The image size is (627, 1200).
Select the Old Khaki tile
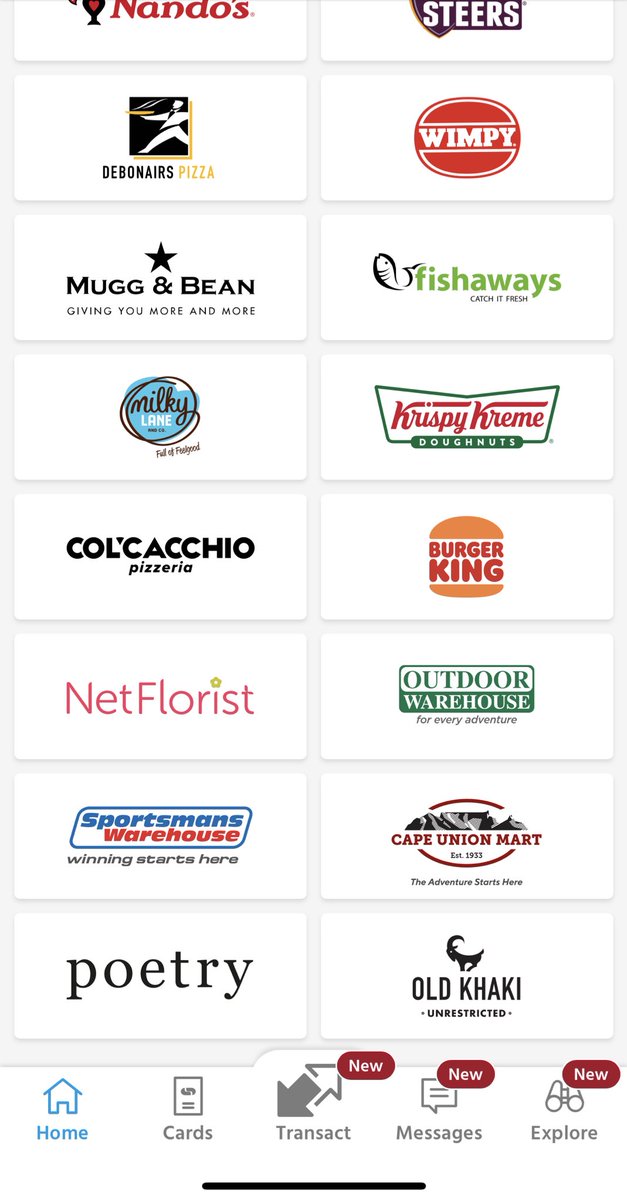pos(466,975)
